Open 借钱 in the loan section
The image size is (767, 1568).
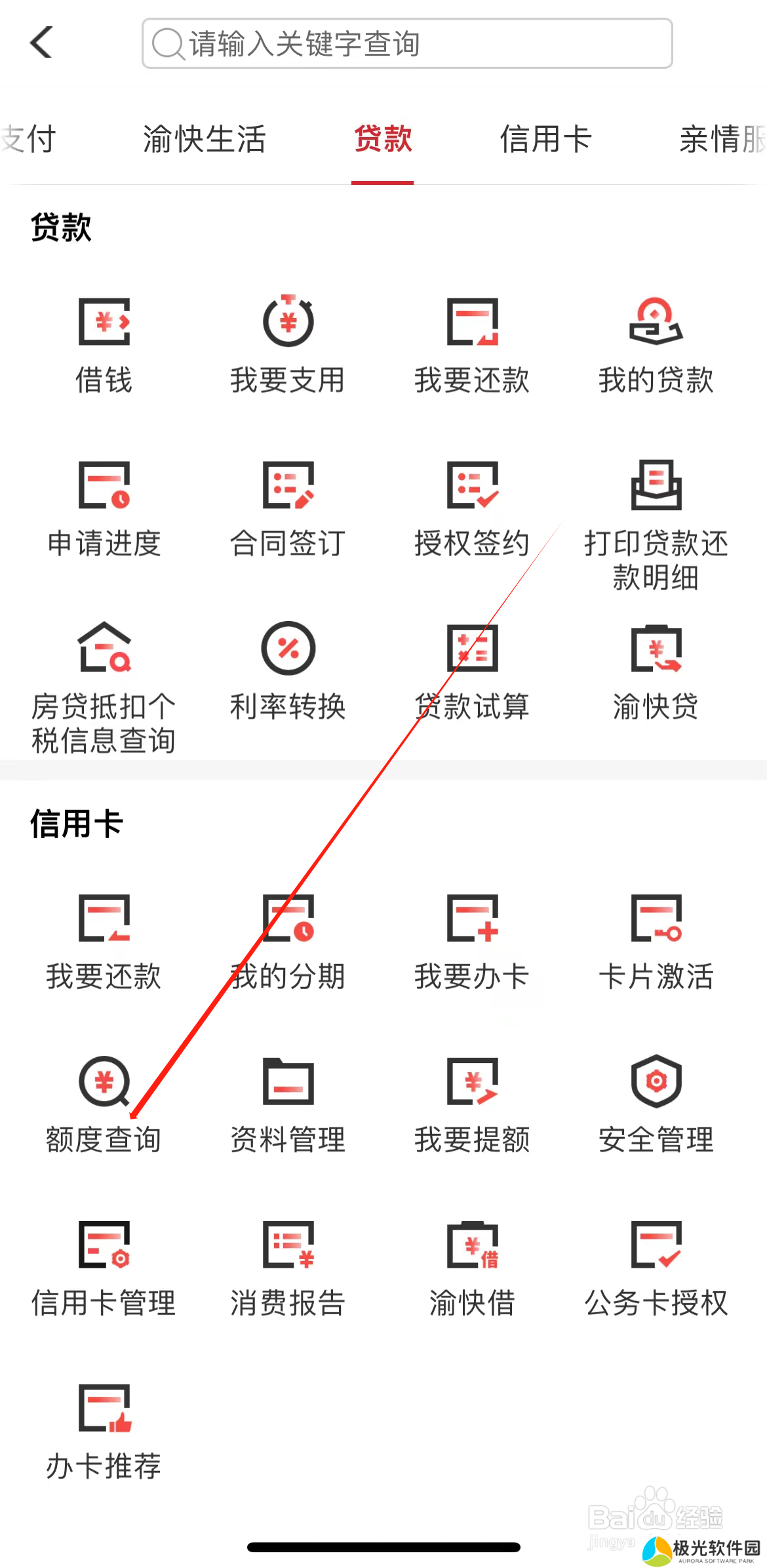pyautogui.click(x=104, y=345)
